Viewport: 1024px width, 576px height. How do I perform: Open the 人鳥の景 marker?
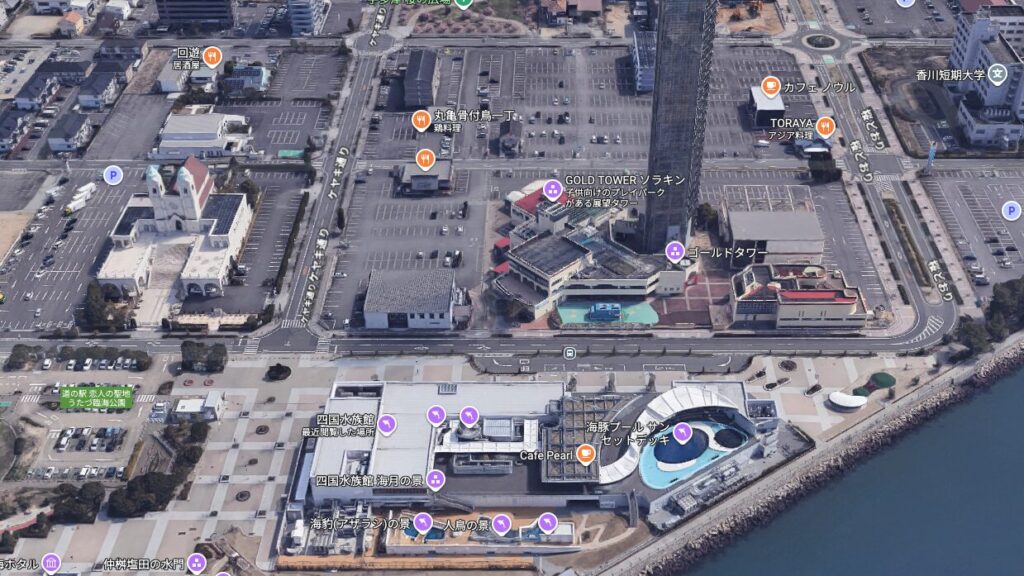point(501,523)
